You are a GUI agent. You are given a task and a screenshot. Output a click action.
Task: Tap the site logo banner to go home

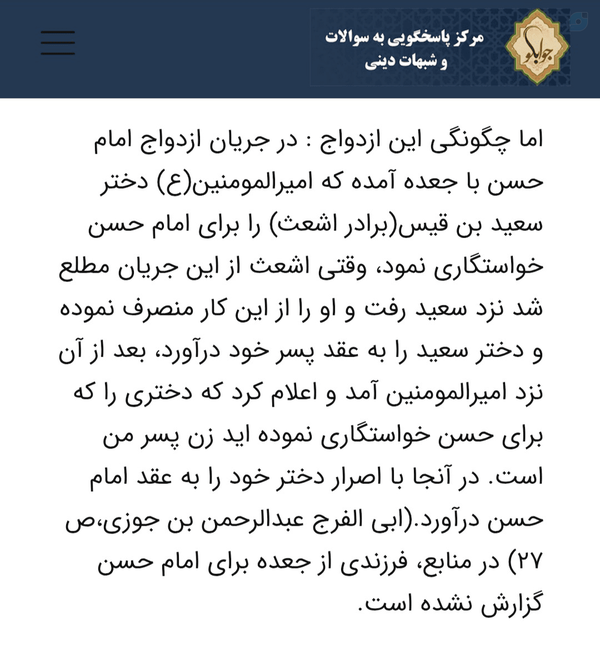[x=440, y=47]
